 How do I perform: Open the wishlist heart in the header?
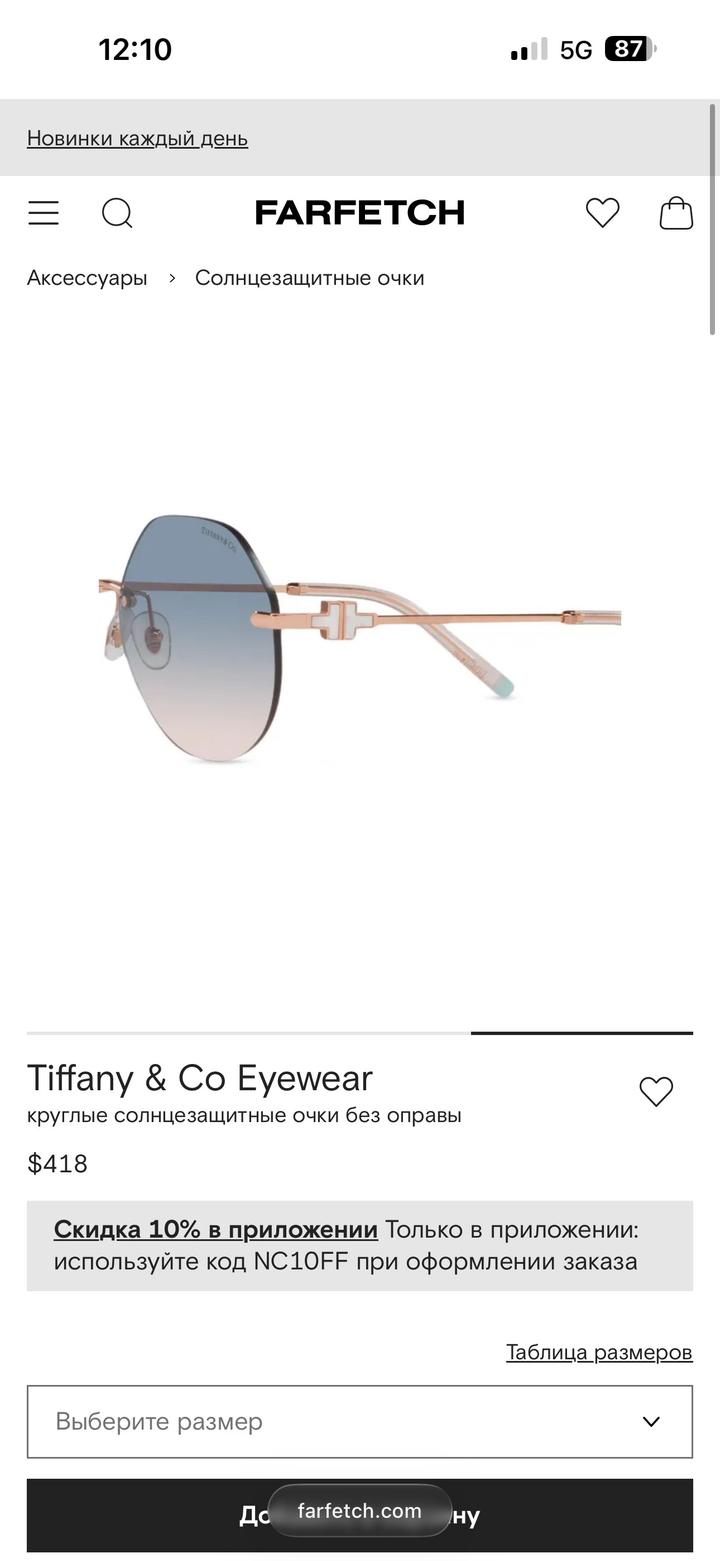602,213
